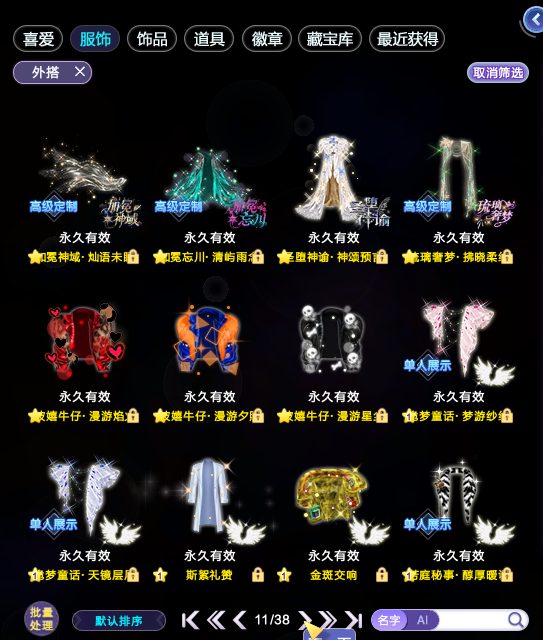The width and height of the screenshot is (543, 640).
Task: Select the 加冕神域 wings item
Action: pos(85,199)
